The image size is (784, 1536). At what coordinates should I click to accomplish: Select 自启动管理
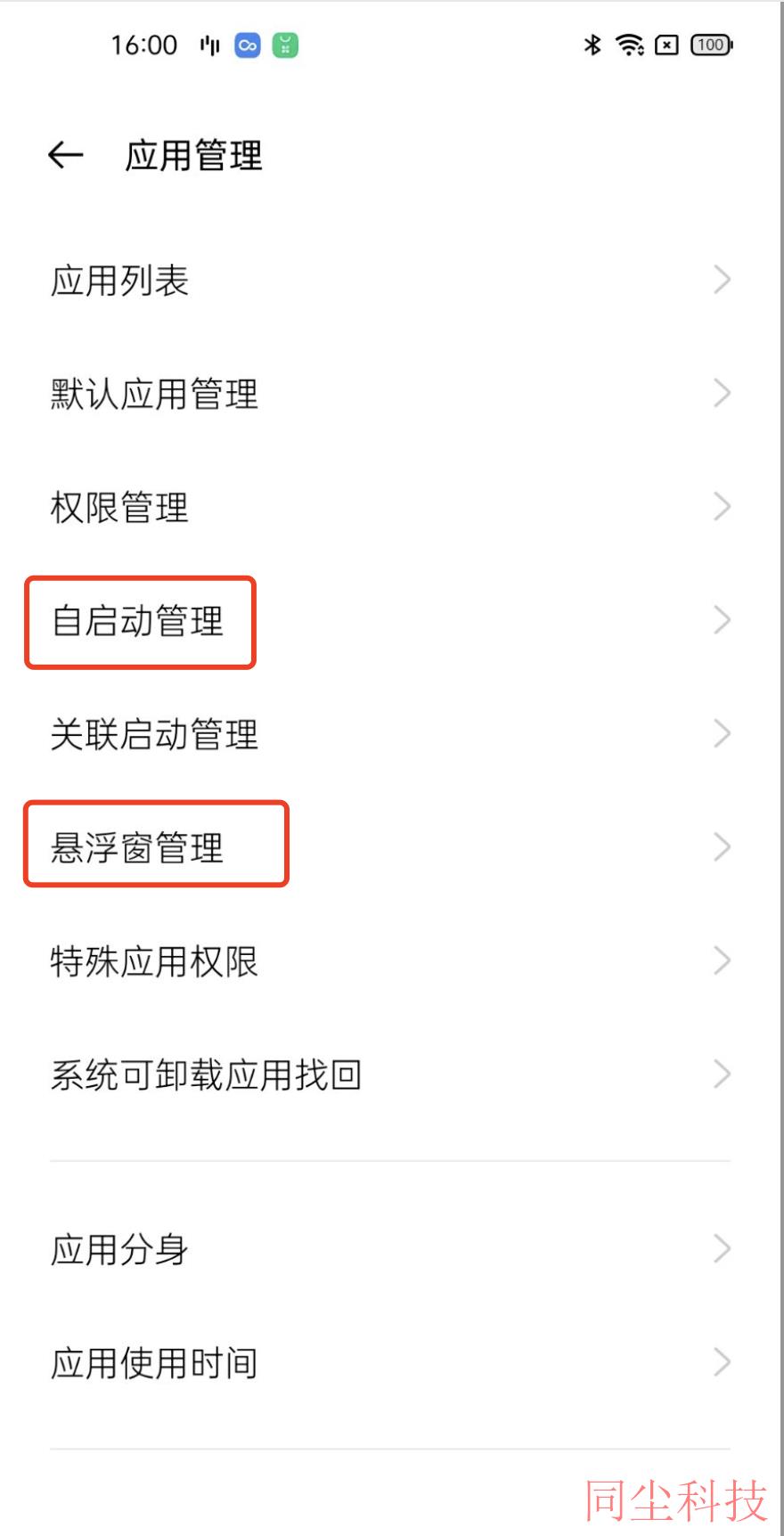(x=390, y=621)
